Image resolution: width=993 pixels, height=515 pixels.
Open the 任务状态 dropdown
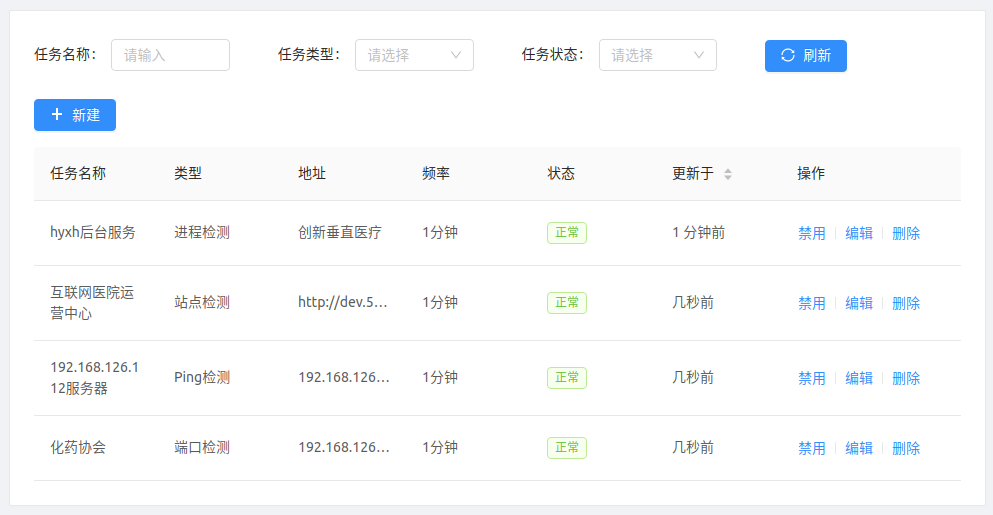[x=658, y=55]
